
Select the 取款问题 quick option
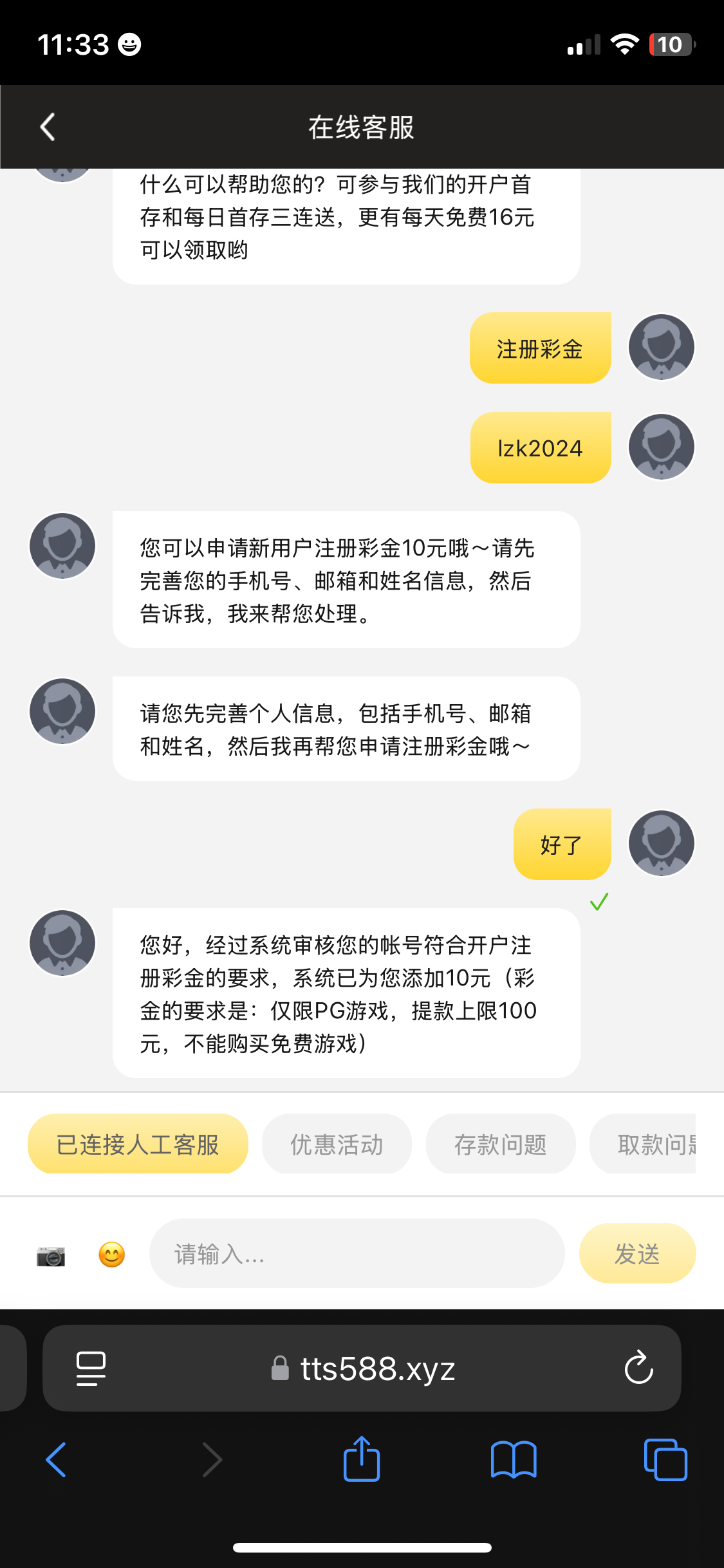coord(650,1144)
